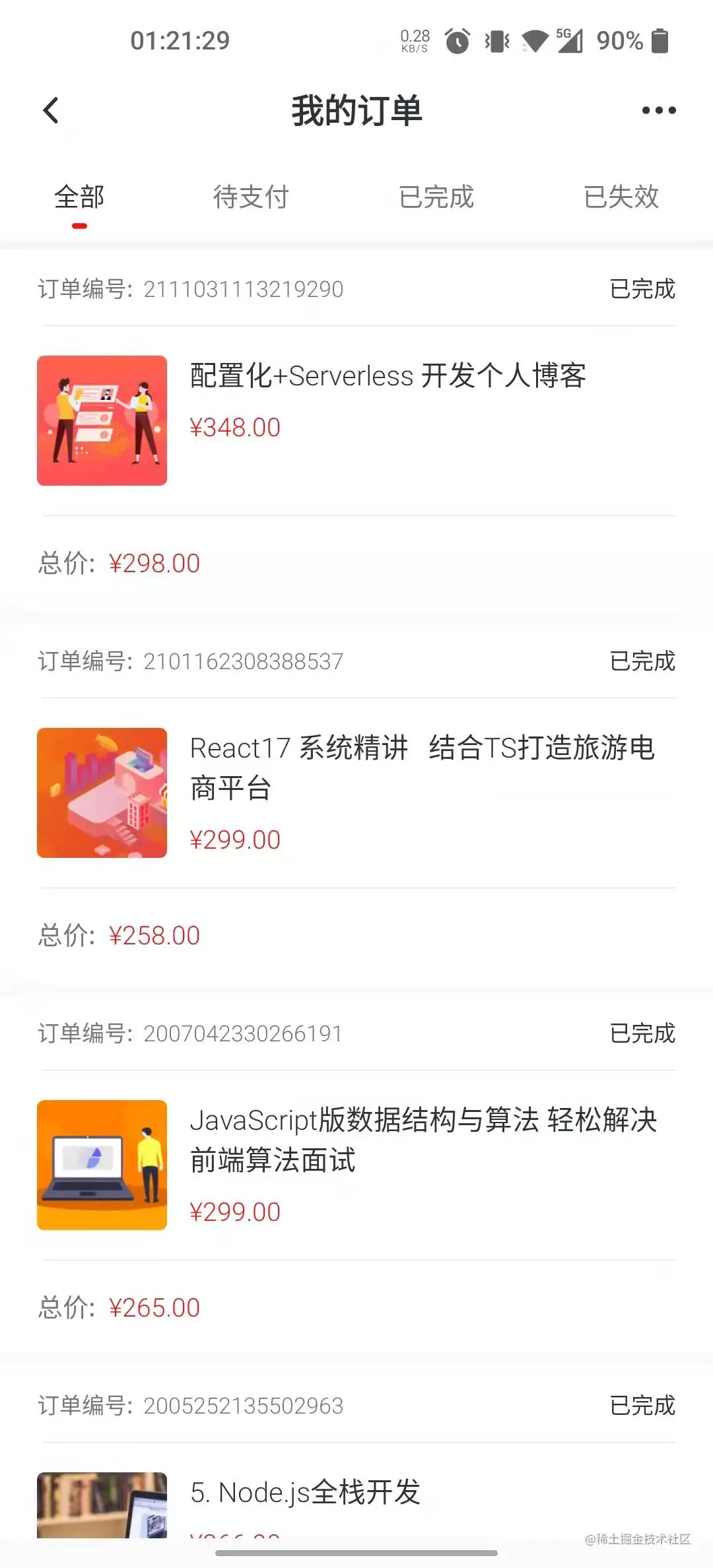
Task: Open the Serverless 个人博客 course order
Action: (388, 376)
